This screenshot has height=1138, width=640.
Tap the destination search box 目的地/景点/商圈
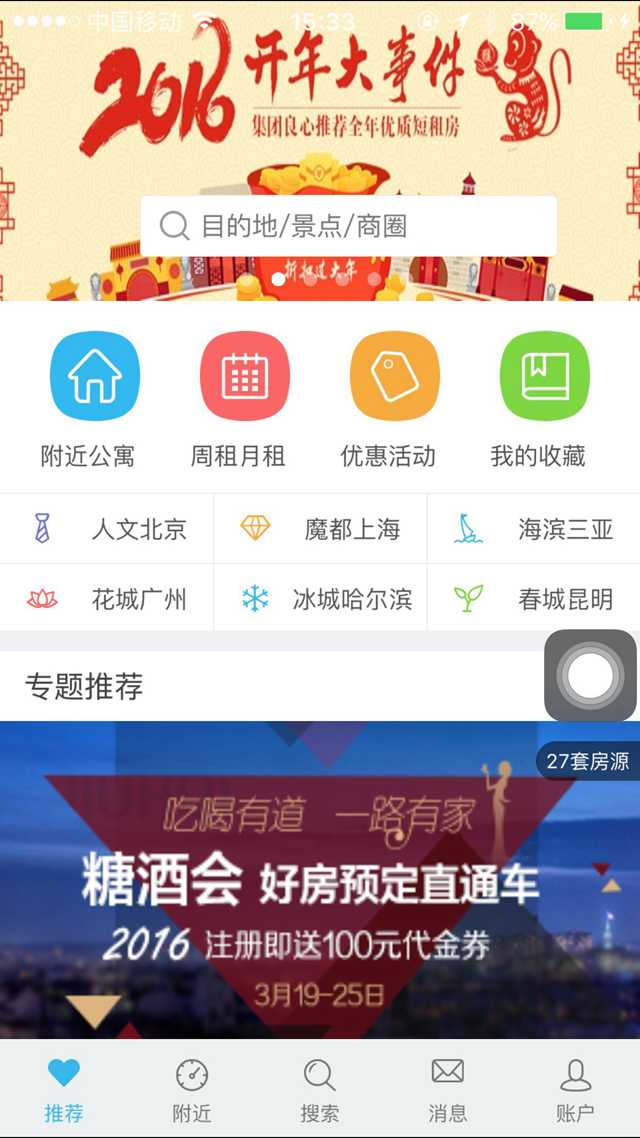pyautogui.click(x=348, y=226)
